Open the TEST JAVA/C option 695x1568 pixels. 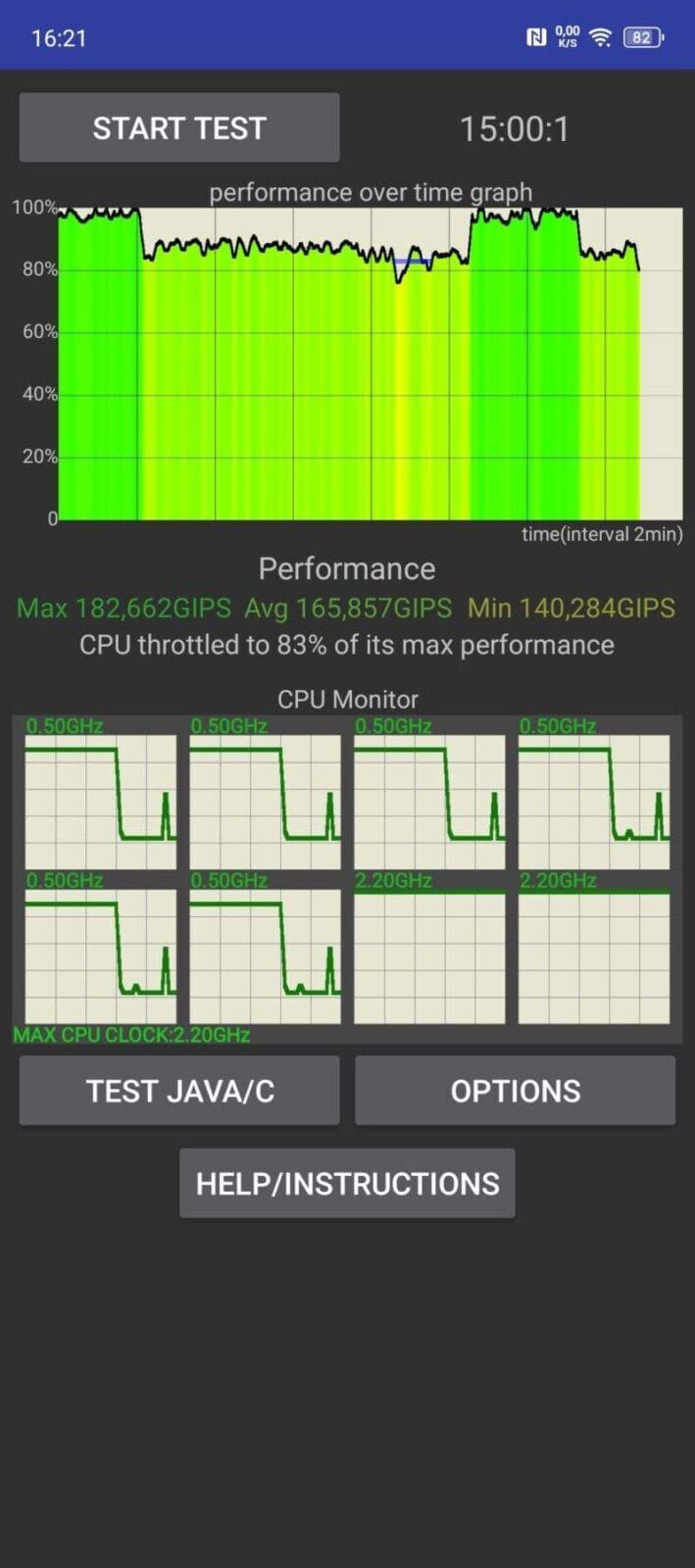(179, 1091)
